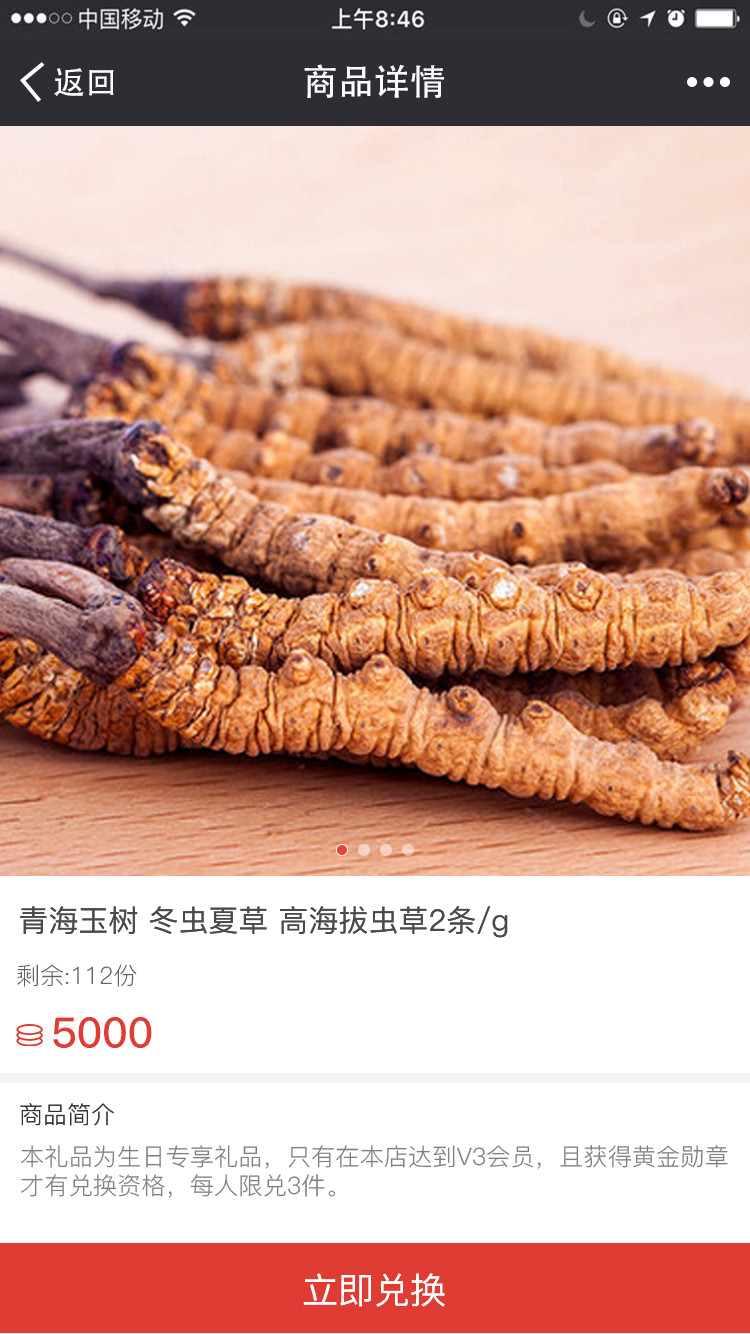Open the cordyceps product photo
Screen dimensions: 750x1334
375,500
